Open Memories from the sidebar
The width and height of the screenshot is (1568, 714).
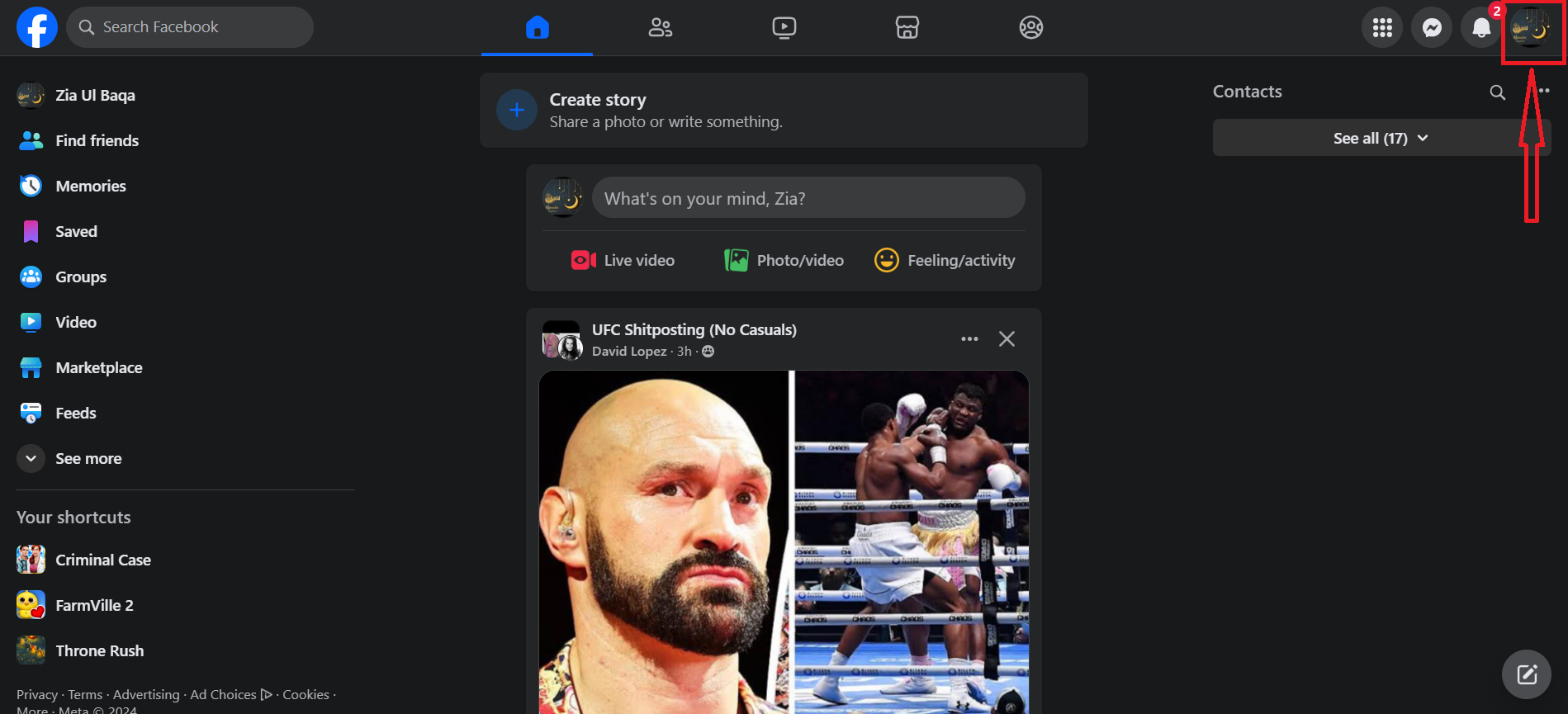(x=90, y=187)
